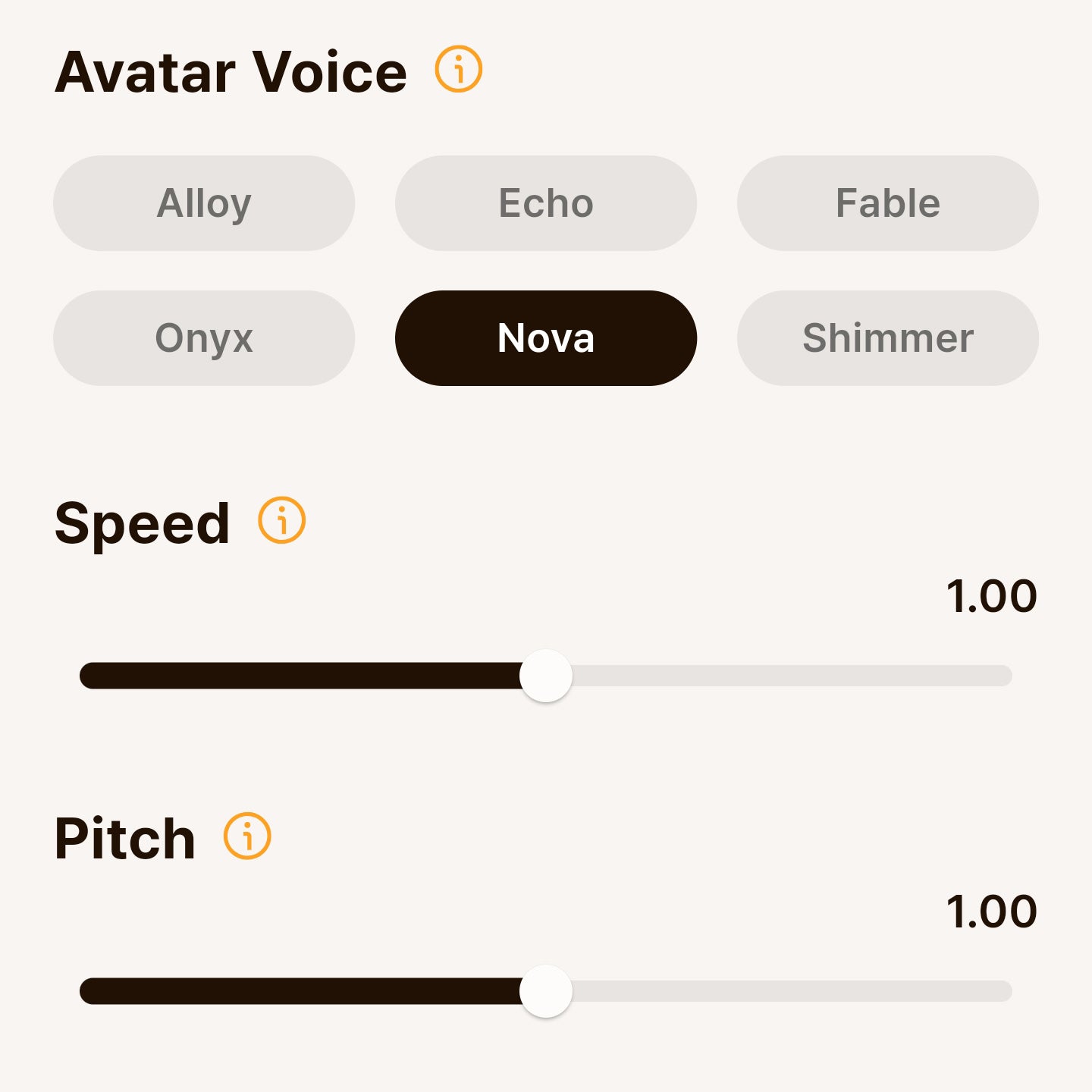This screenshot has height=1092, width=1092.
Task: Show info about the Speed setting
Action: pyautogui.click(x=282, y=521)
